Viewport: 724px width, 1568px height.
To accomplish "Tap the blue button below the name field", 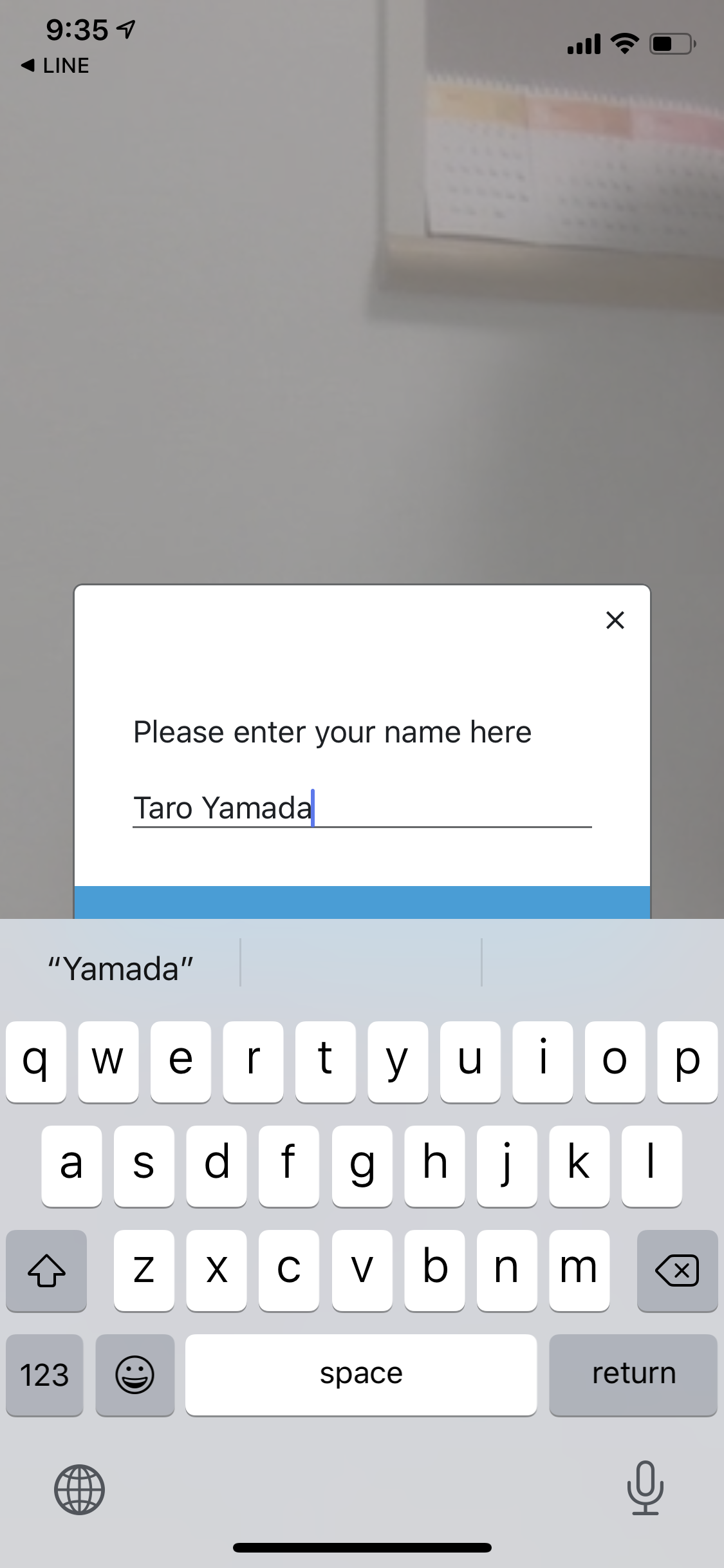I will pyautogui.click(x=362, y=902).
